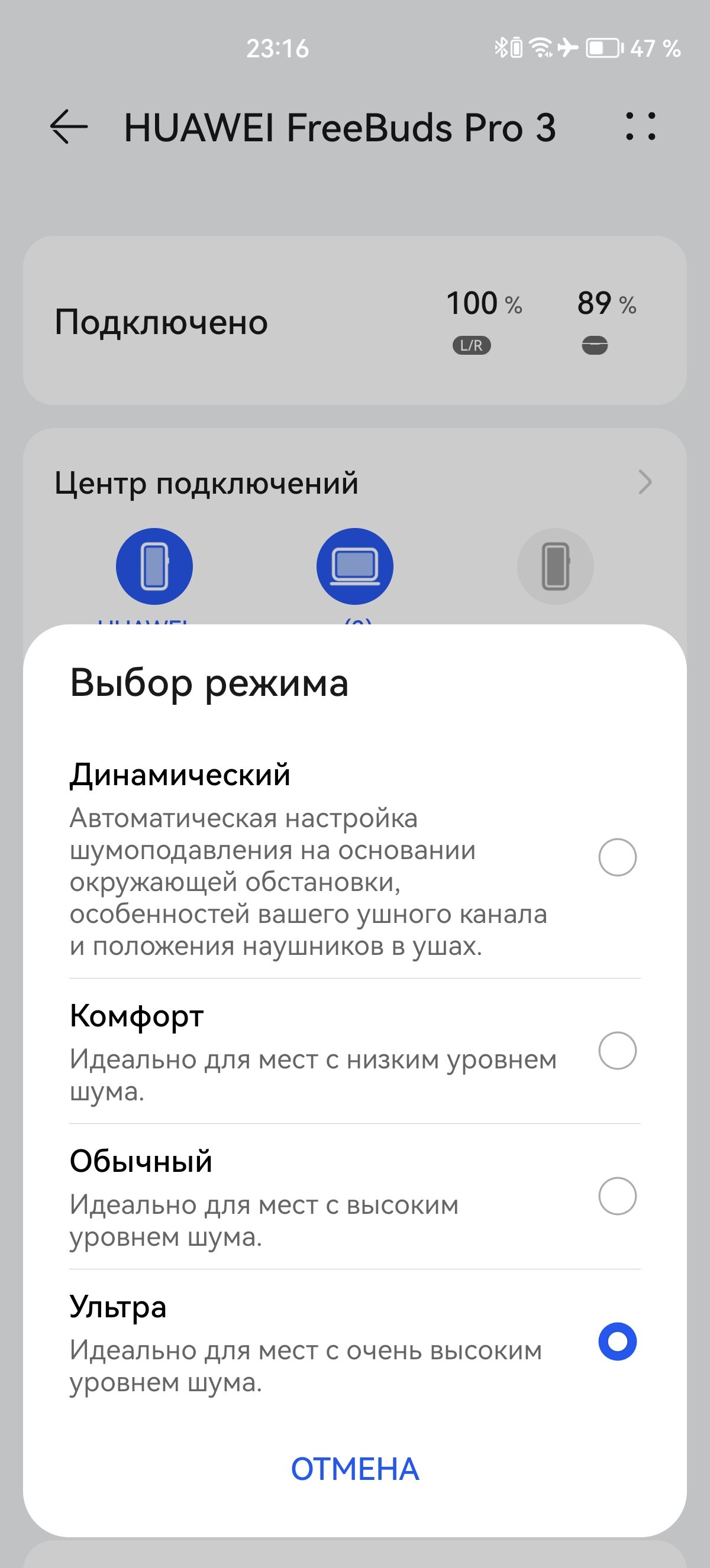This screenshot has height=1568, width=710.
Task: Select the Динамический noise cancellation mode
Action: click(354, 857)
